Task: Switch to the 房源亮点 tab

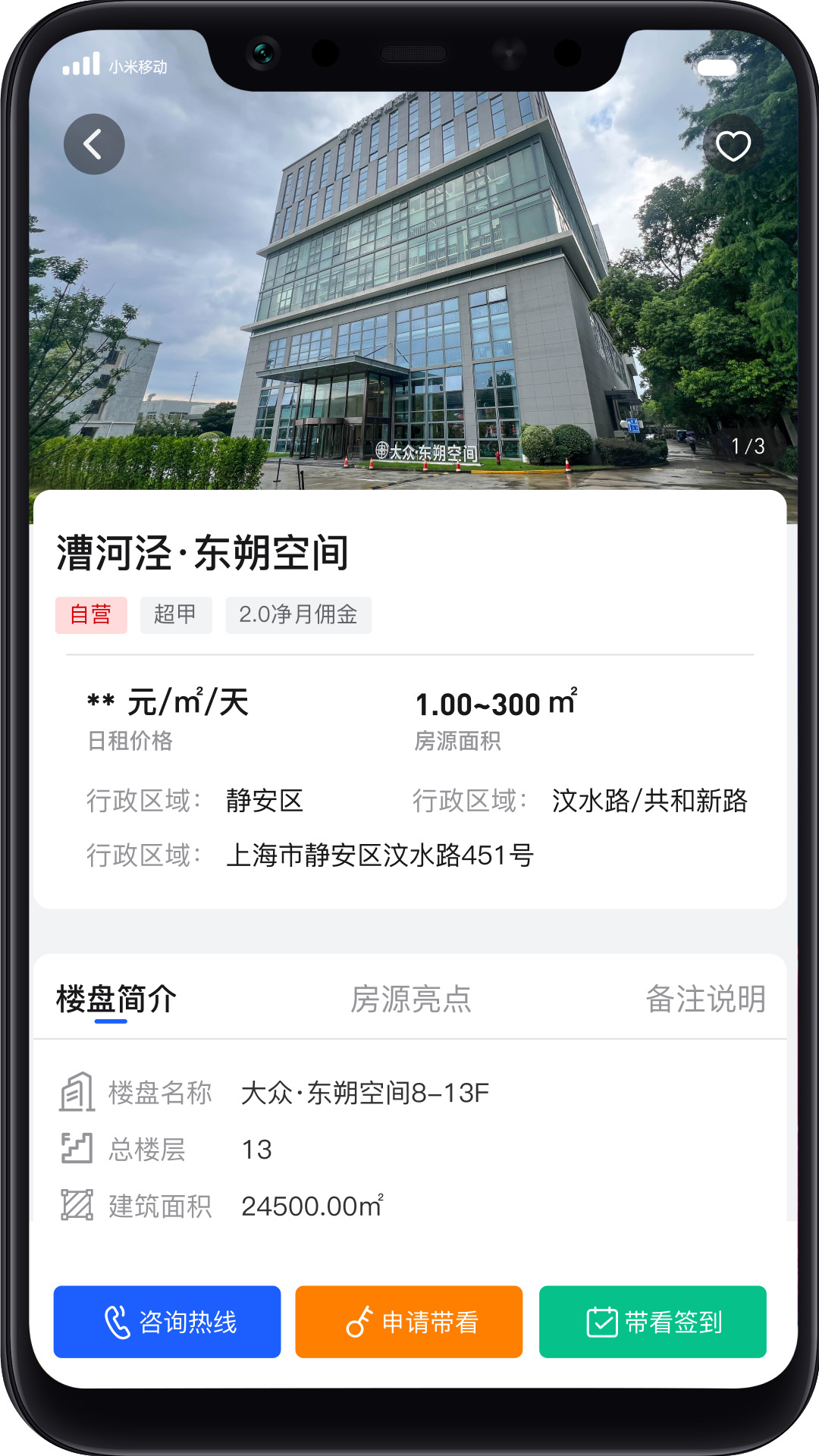Action: pyautogui.click(x=410, y=999)
